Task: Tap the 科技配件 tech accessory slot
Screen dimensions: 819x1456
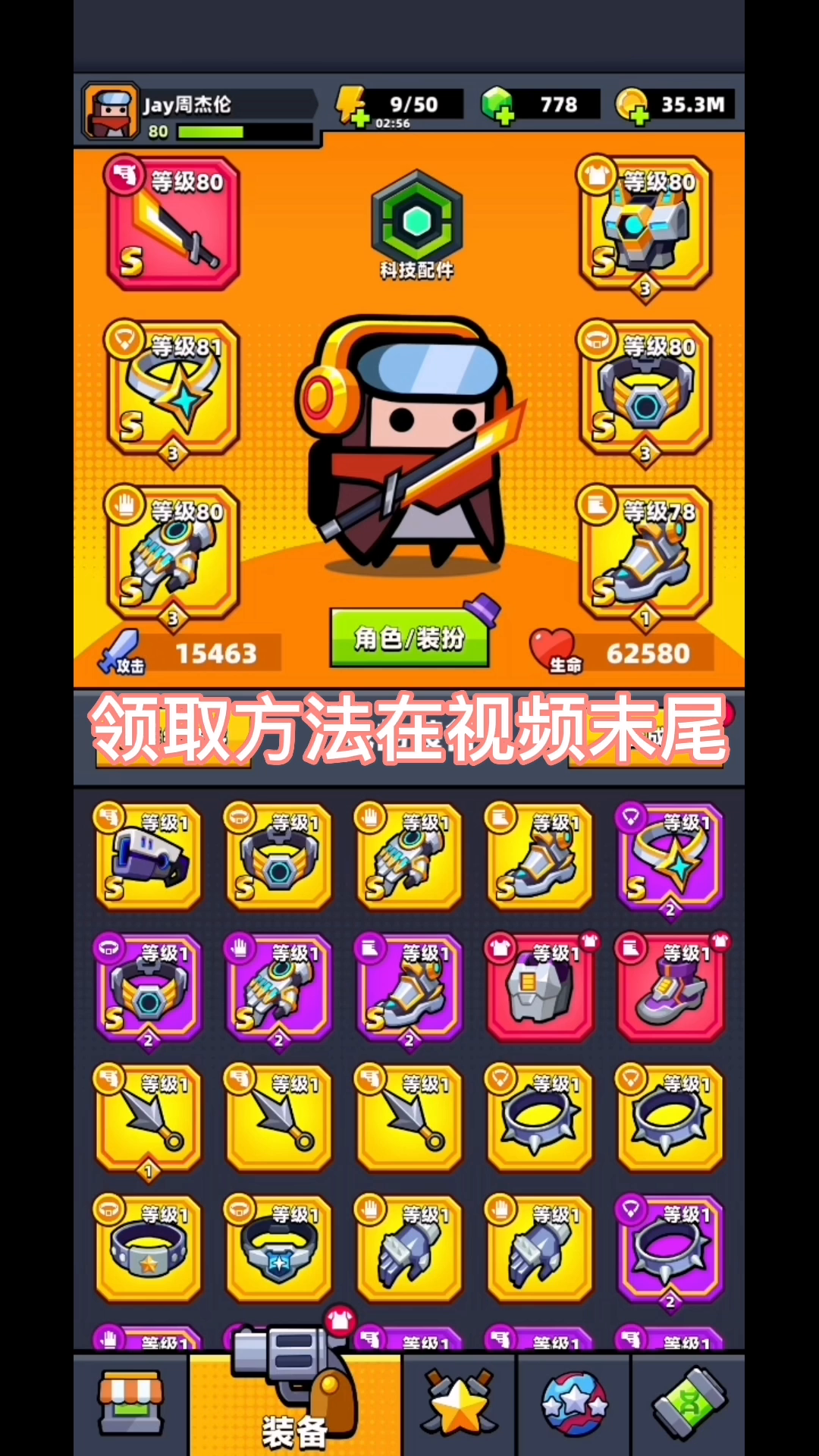Action: (416, 225)
